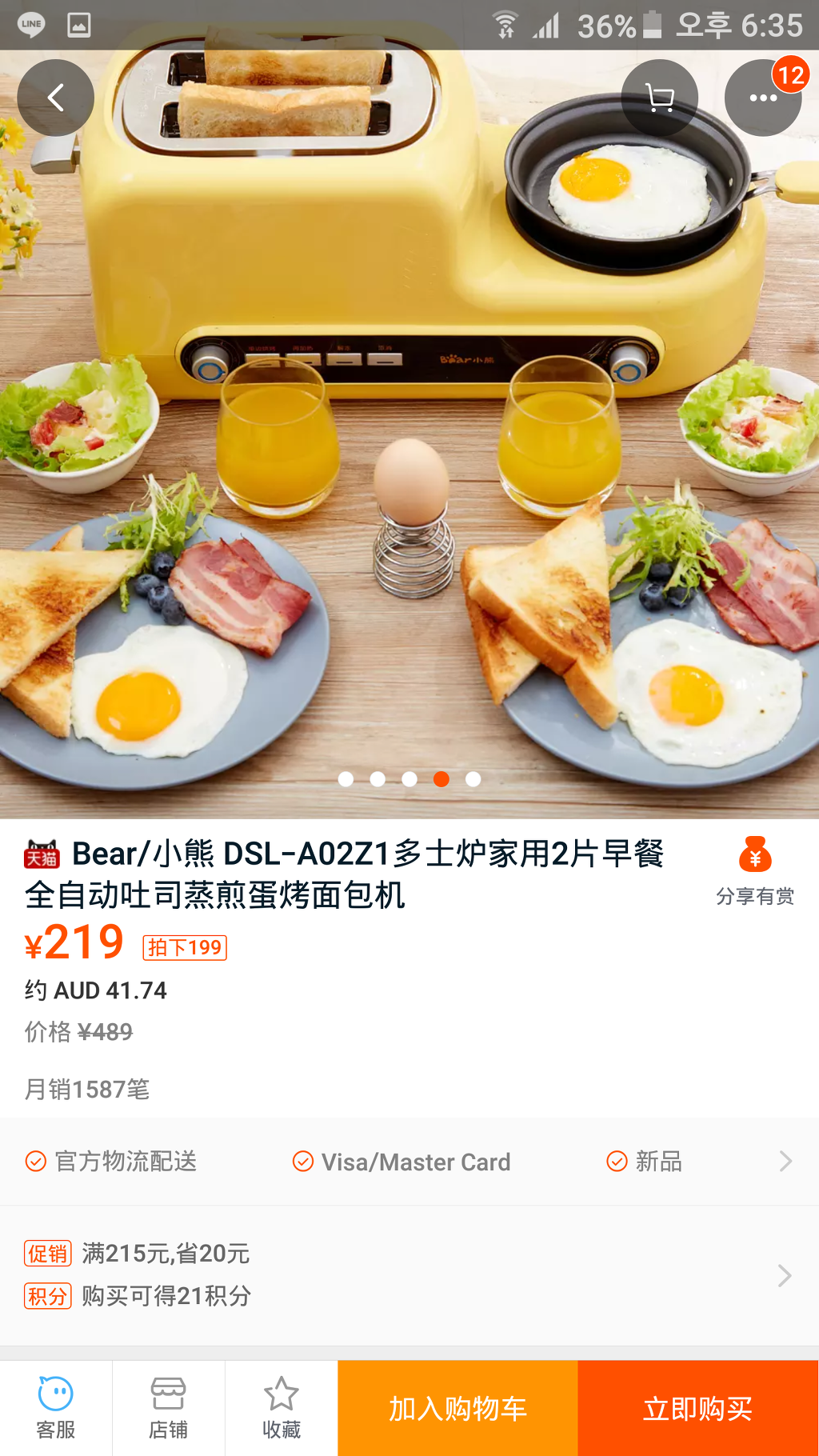Viewport: 819px width, 1456px height.
Task: Tap 加入购物车 add to cart
Action: [x=457, y=1408]
